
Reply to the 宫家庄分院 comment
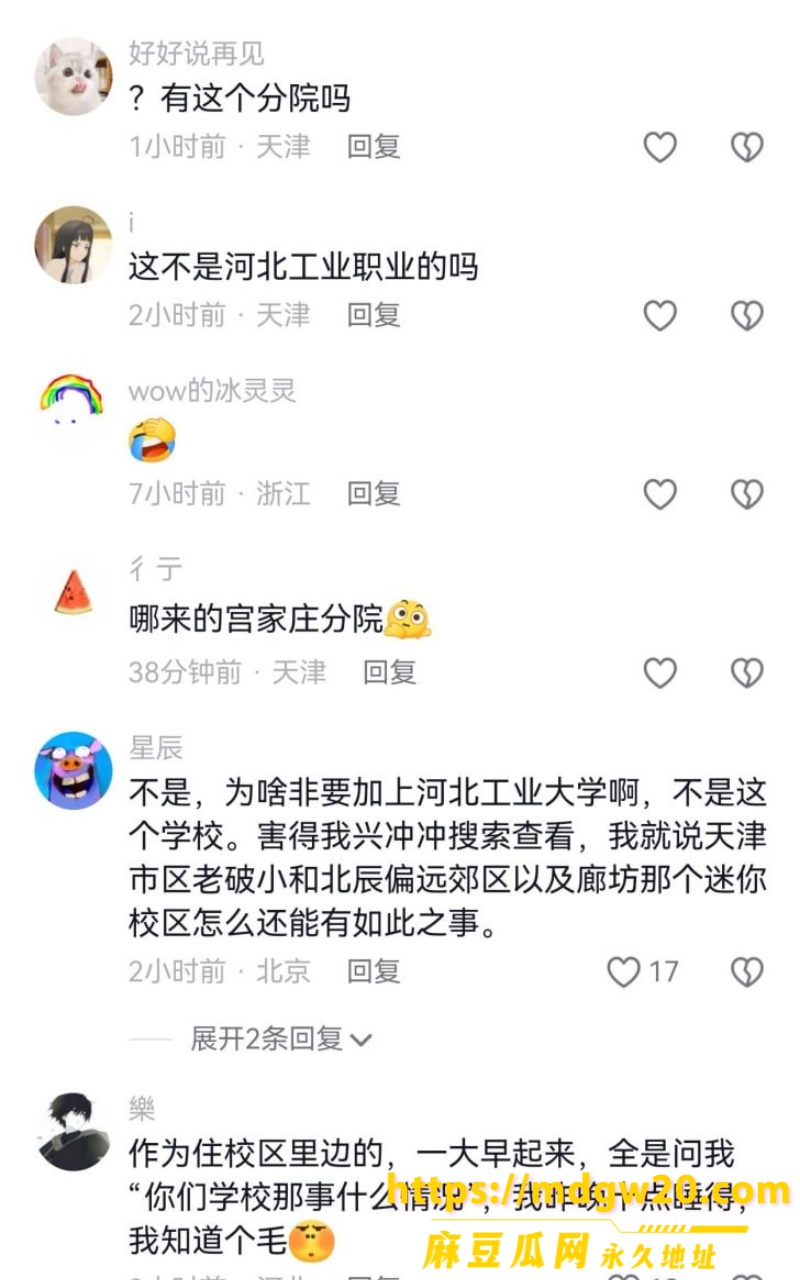tap(390, 672)
